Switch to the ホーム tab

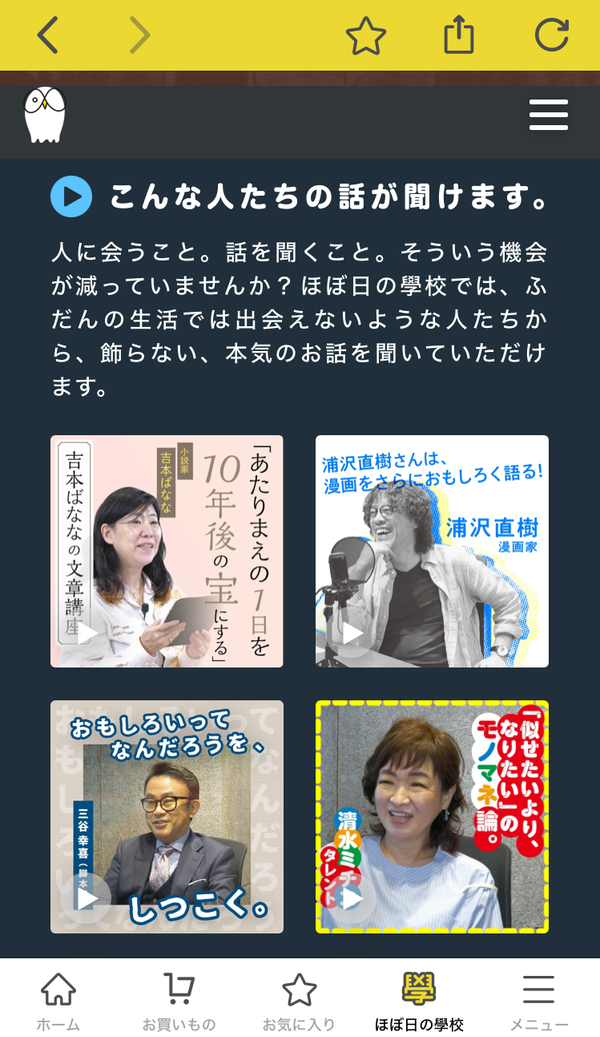tap(58, 1001)
